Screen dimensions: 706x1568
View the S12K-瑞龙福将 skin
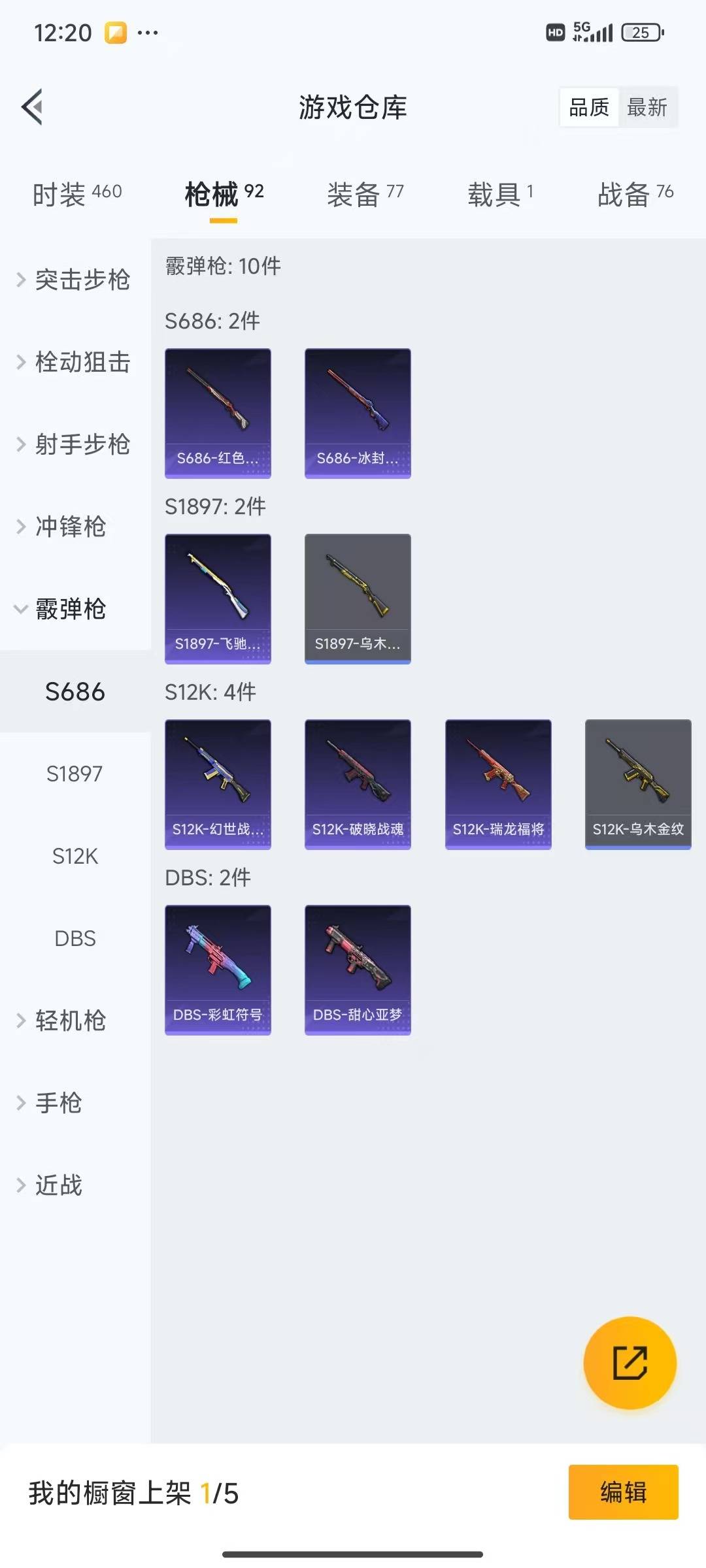coord(498,784)
